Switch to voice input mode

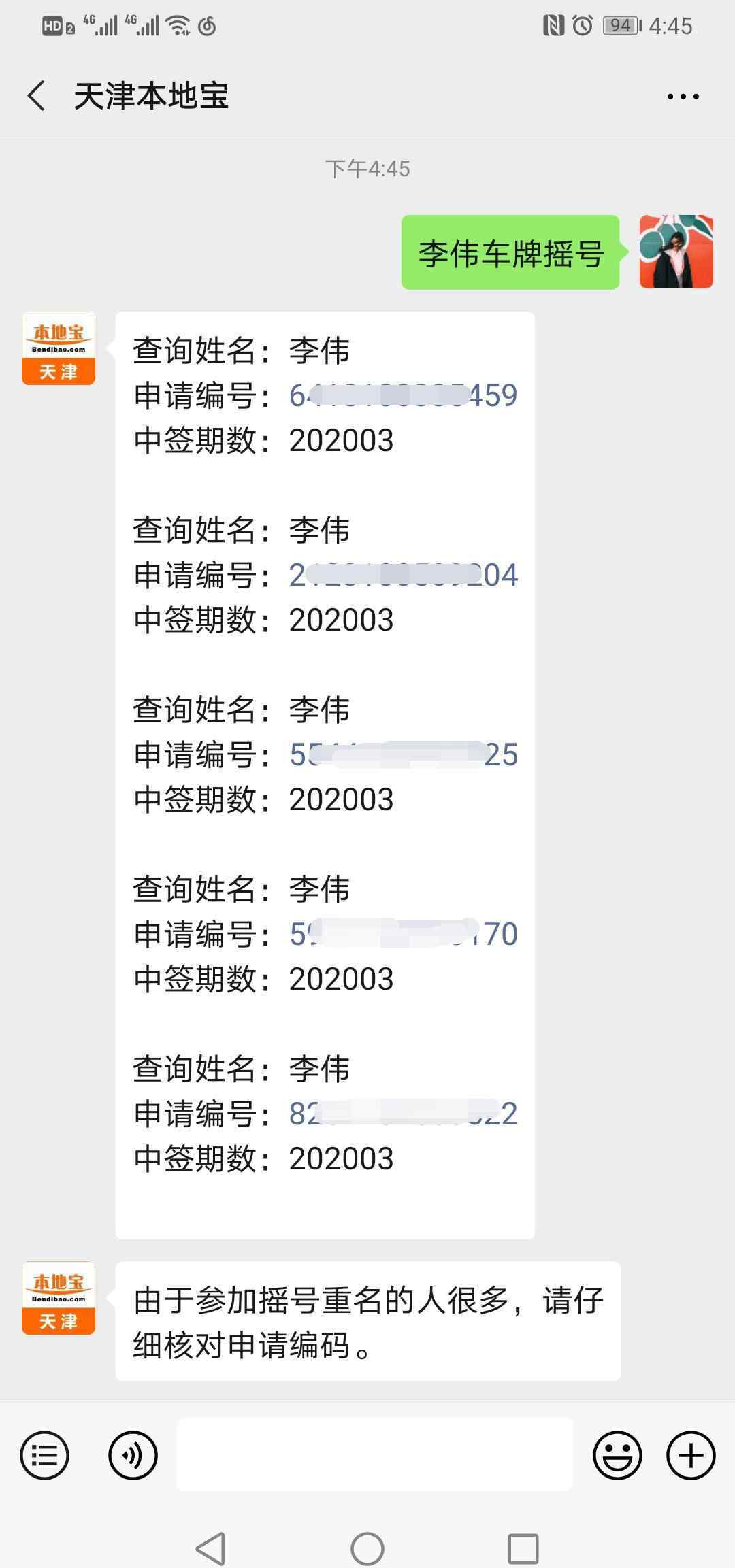[133, 1456]
